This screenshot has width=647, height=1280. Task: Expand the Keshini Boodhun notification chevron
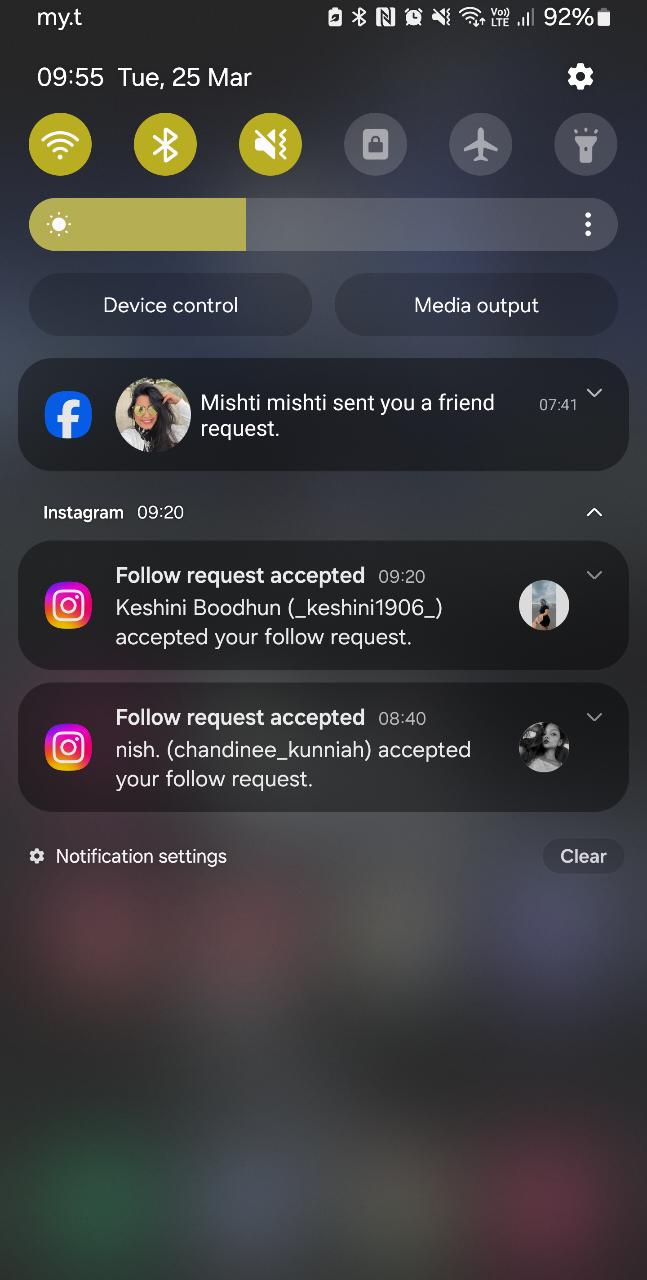pos(594,575)
